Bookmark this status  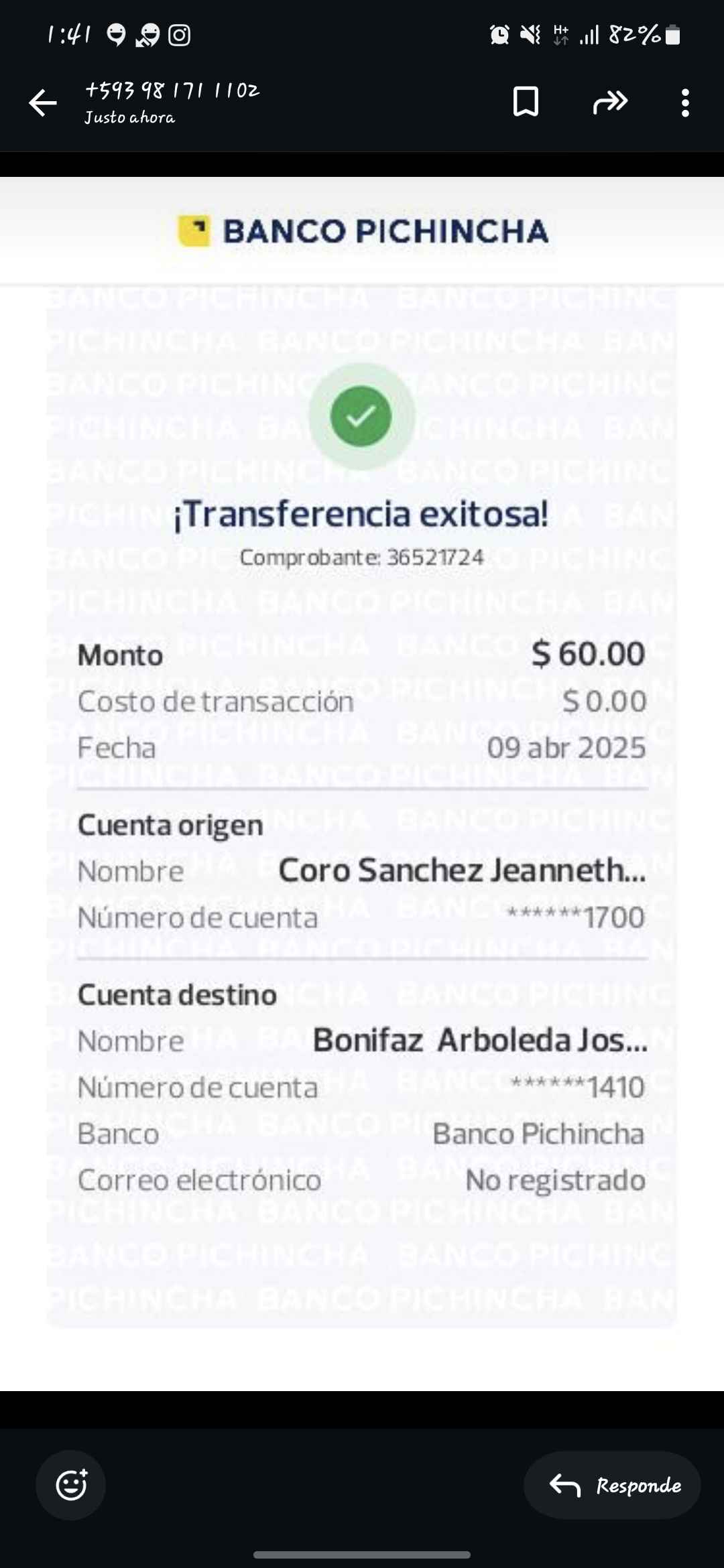[x=526, y=102]
